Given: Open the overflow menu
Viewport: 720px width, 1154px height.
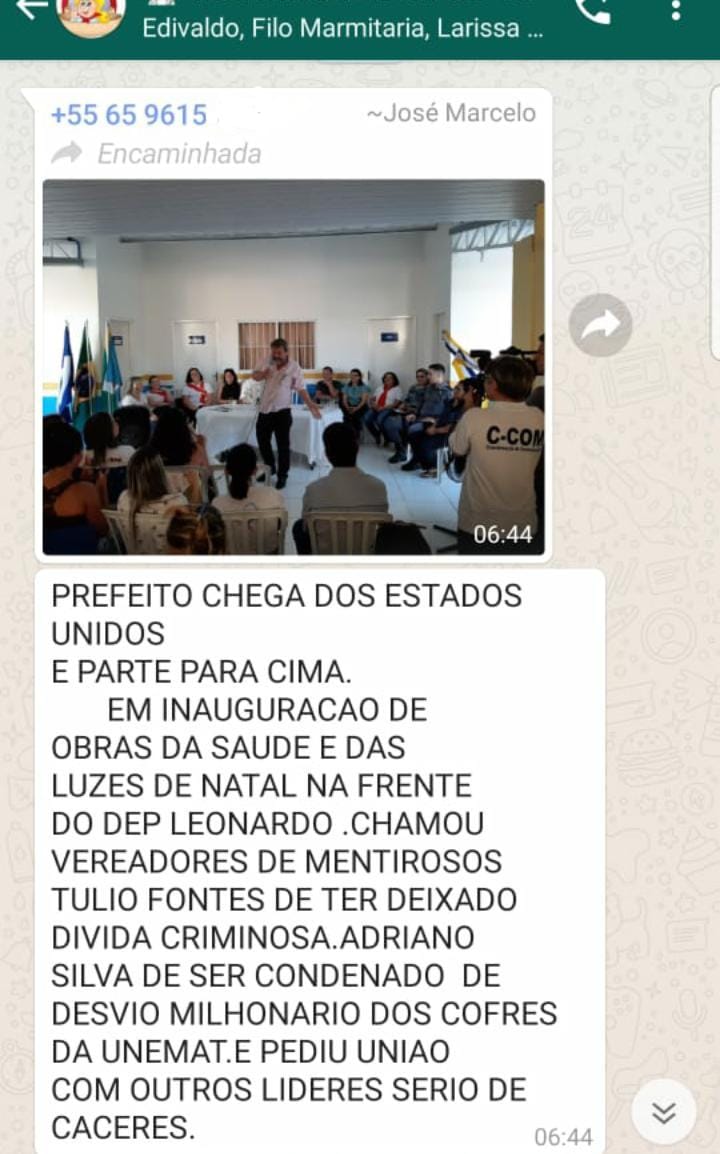Looking at the screenshot, I should point(676,10).
